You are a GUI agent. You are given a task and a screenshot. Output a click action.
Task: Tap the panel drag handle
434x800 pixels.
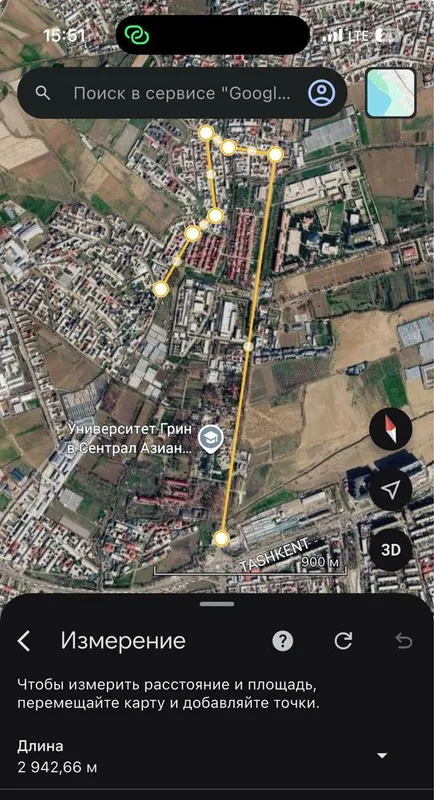[217, 604]
